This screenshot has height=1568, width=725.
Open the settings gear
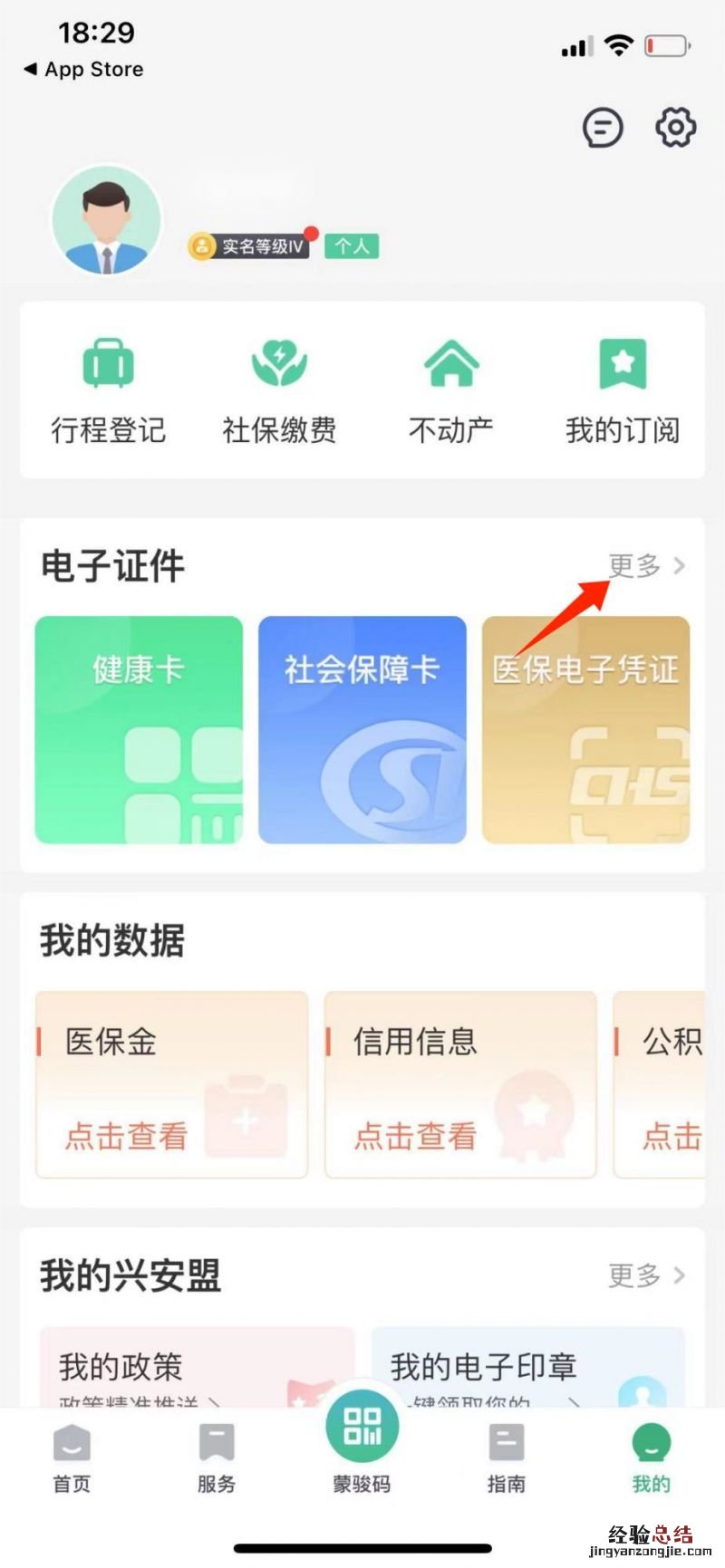point(675,128)
